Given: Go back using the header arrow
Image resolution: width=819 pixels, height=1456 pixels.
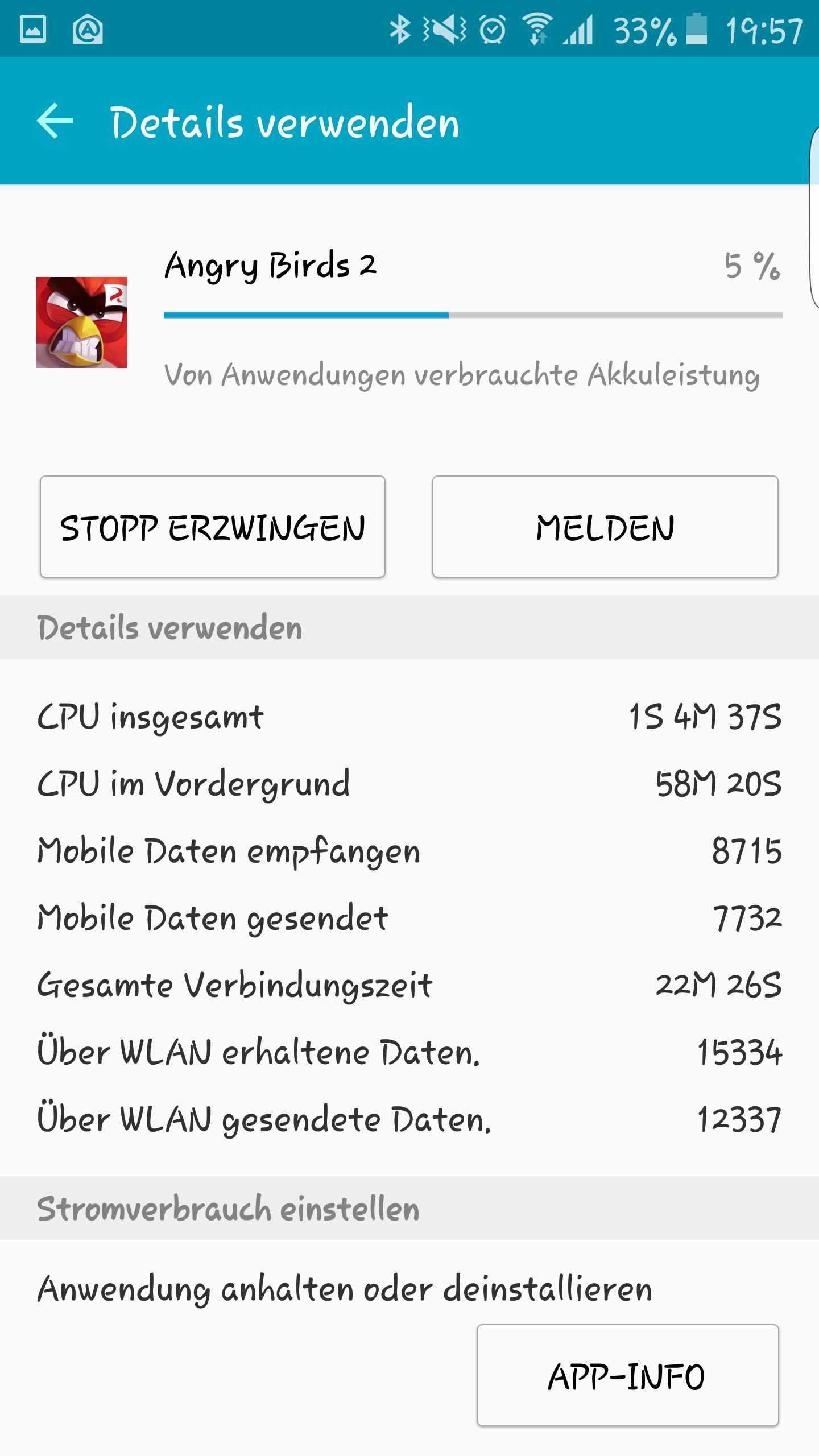Looking at the screenshot, I should pyautogui.click(x=55, y=121).
